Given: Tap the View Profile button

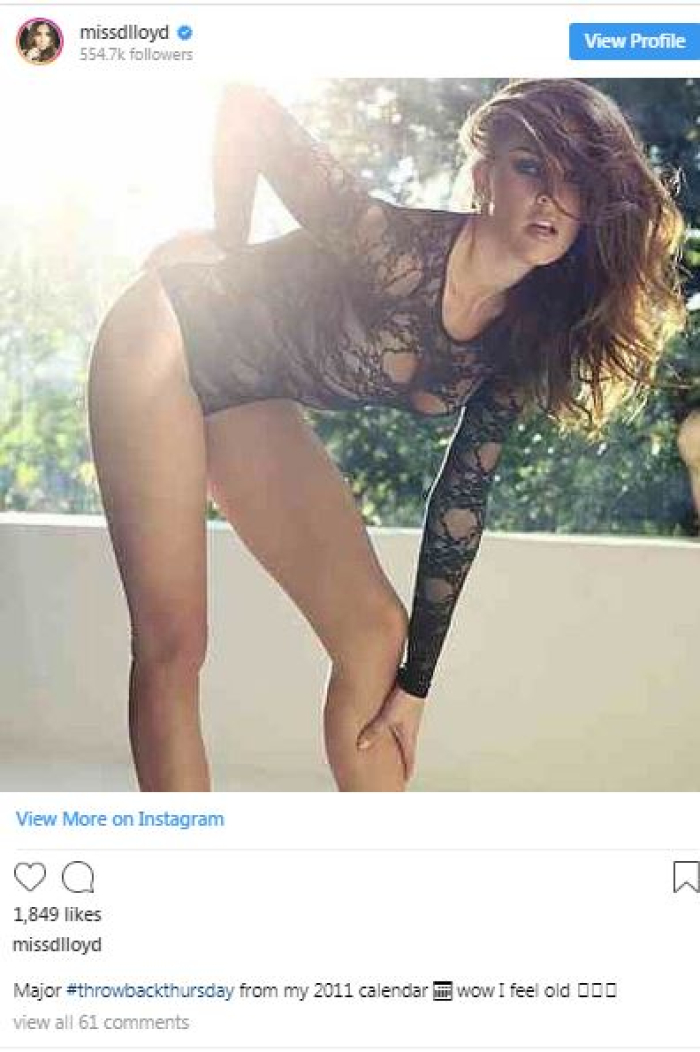Looking at the screenshot, I should click(x=634, y=41).
